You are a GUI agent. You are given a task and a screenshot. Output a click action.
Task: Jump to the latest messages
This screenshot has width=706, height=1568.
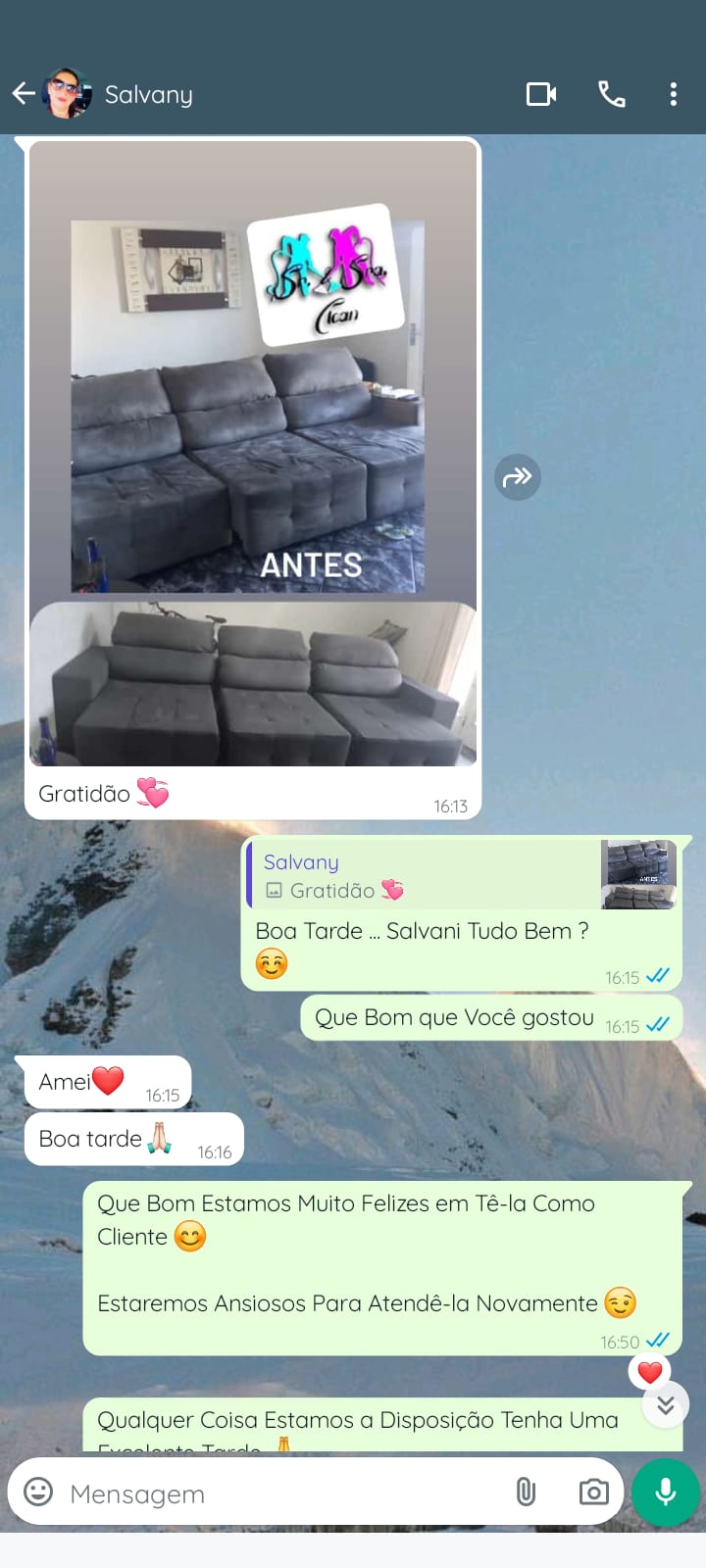tap(666, 1406)
